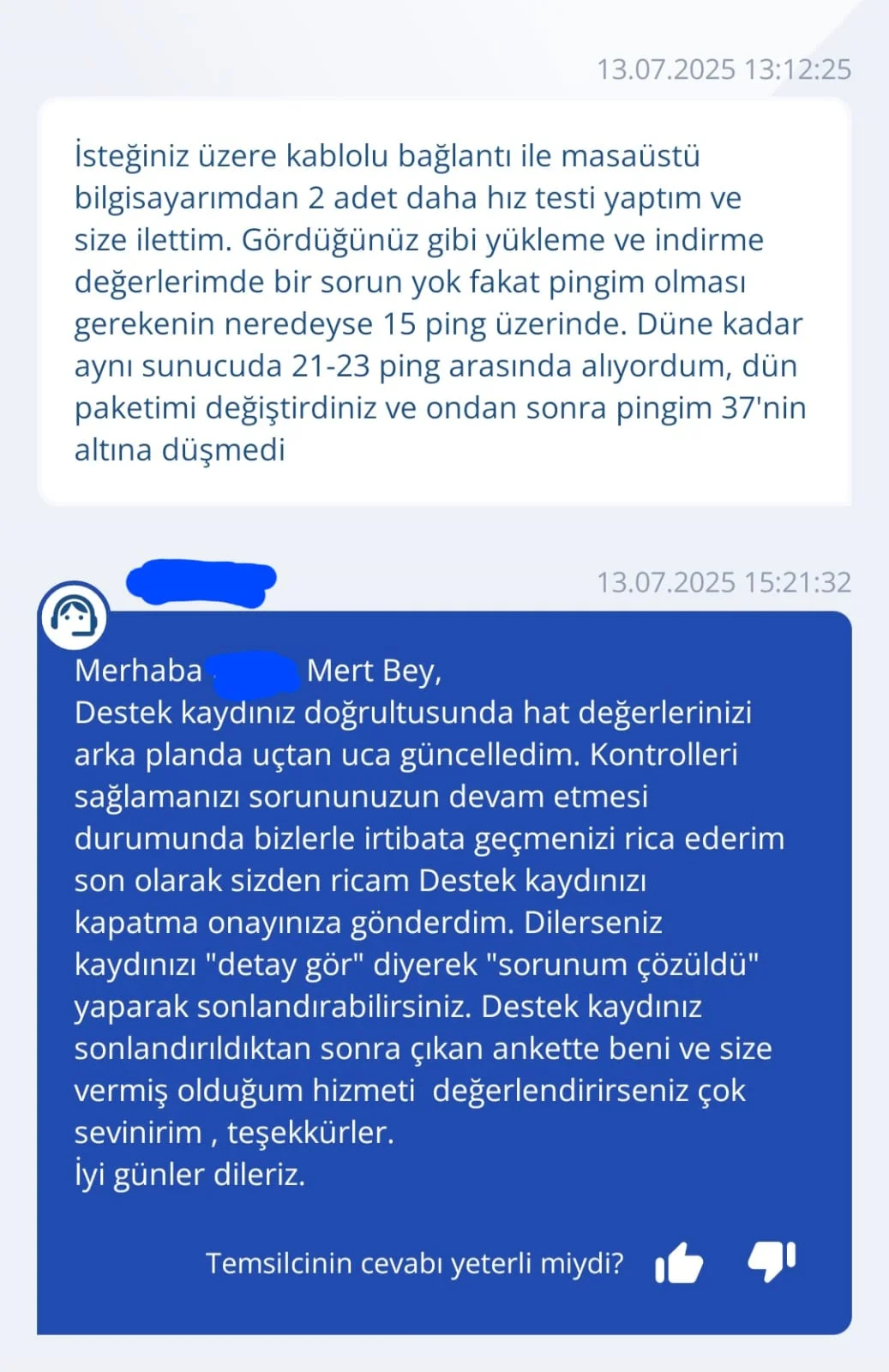The image size is (889, 1372).
Task: Give the representative's answer a thumbs down
Action: pos(772,1261)
